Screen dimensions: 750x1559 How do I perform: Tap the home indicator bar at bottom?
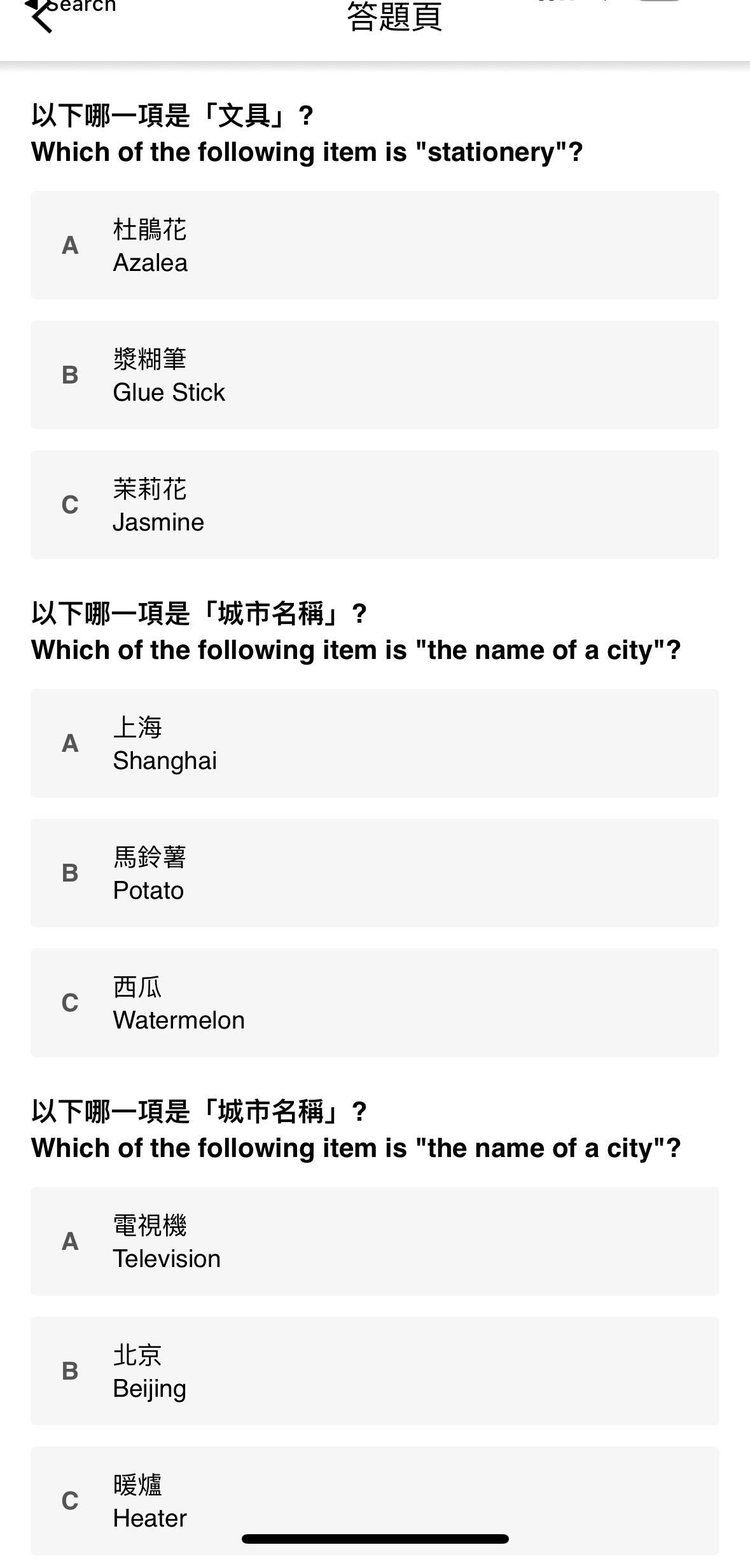[x=375, y=1539]
